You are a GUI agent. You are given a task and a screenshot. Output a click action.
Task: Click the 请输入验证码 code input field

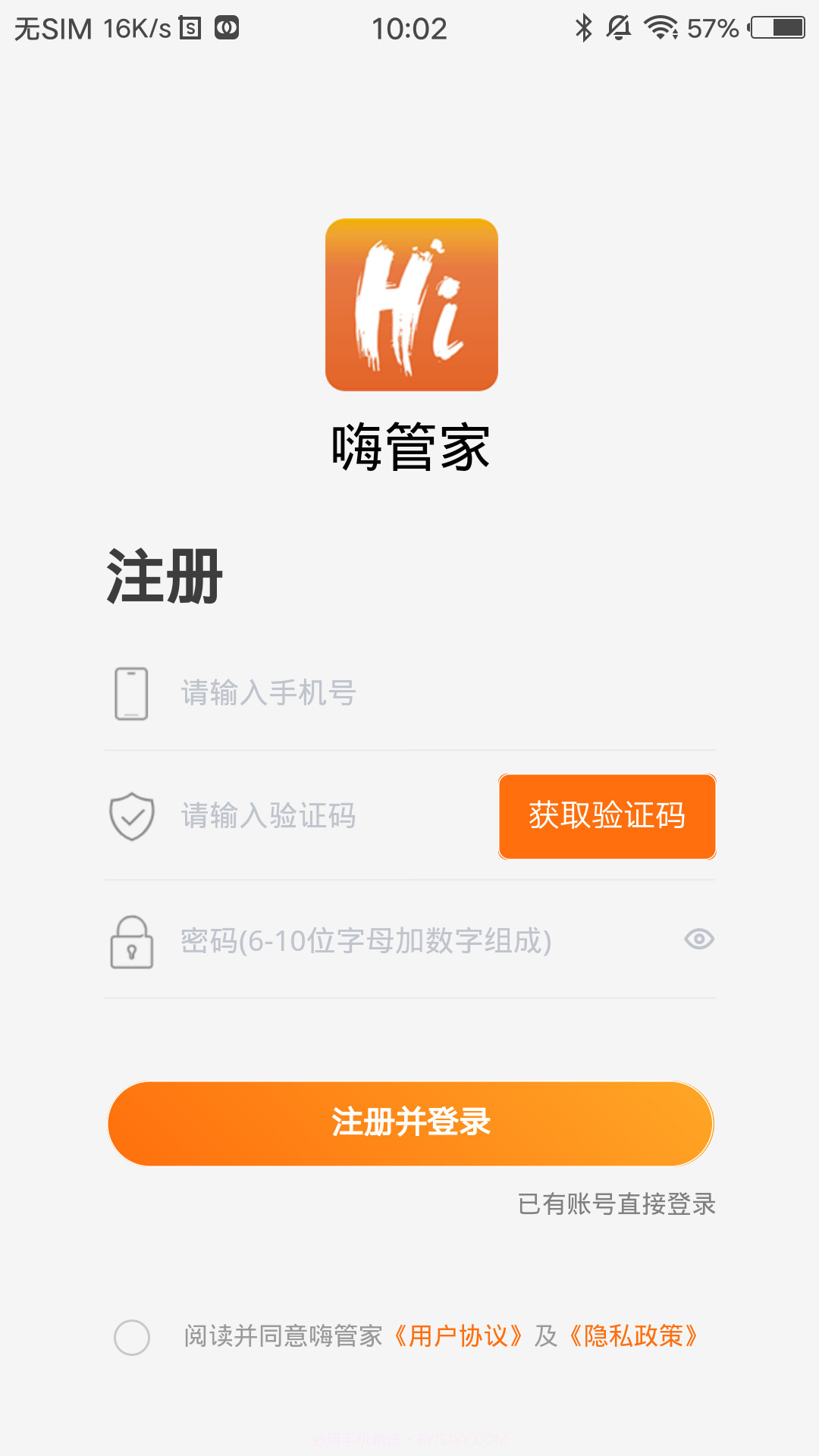point(303,816)
